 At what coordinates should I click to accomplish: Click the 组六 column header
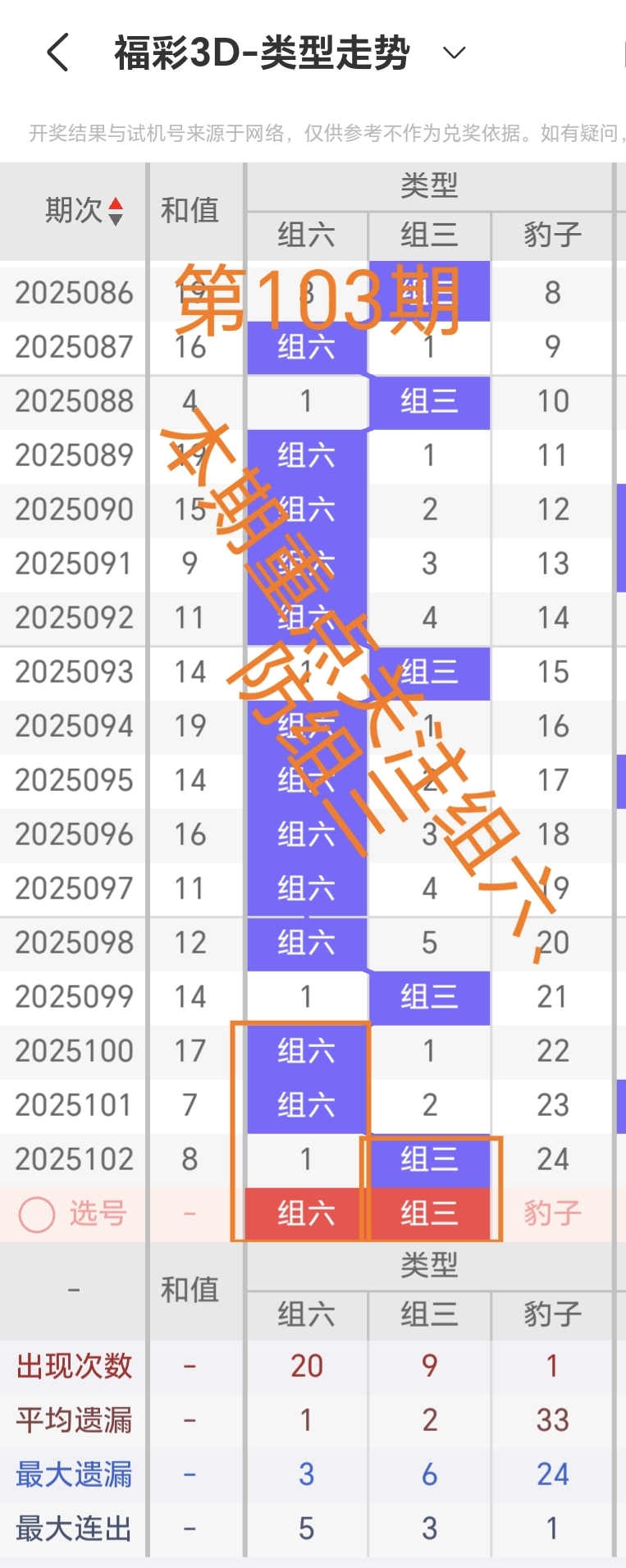point(306,235)
